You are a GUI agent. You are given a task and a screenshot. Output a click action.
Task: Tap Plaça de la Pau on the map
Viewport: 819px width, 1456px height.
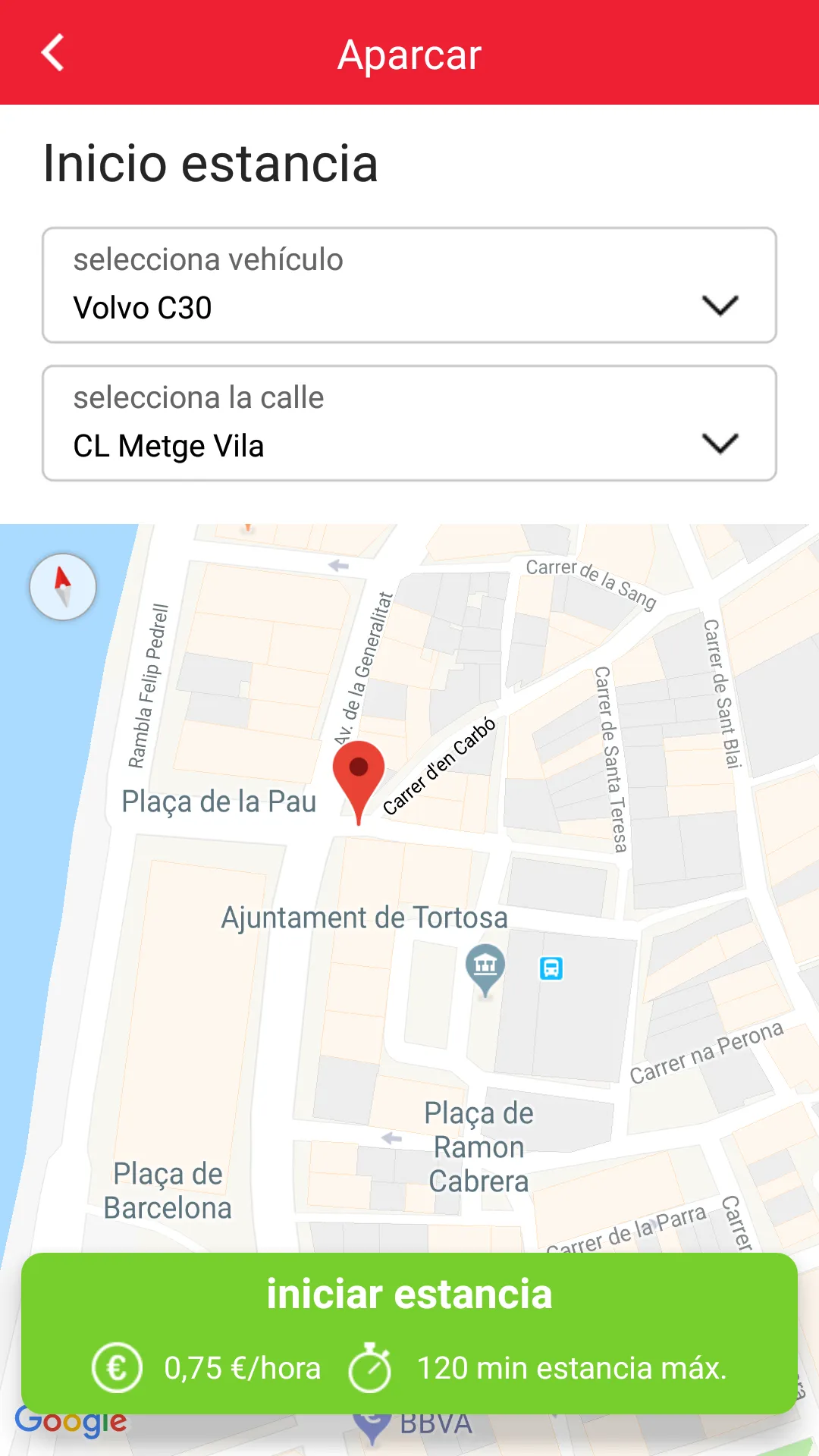click(x=221, y=802)
